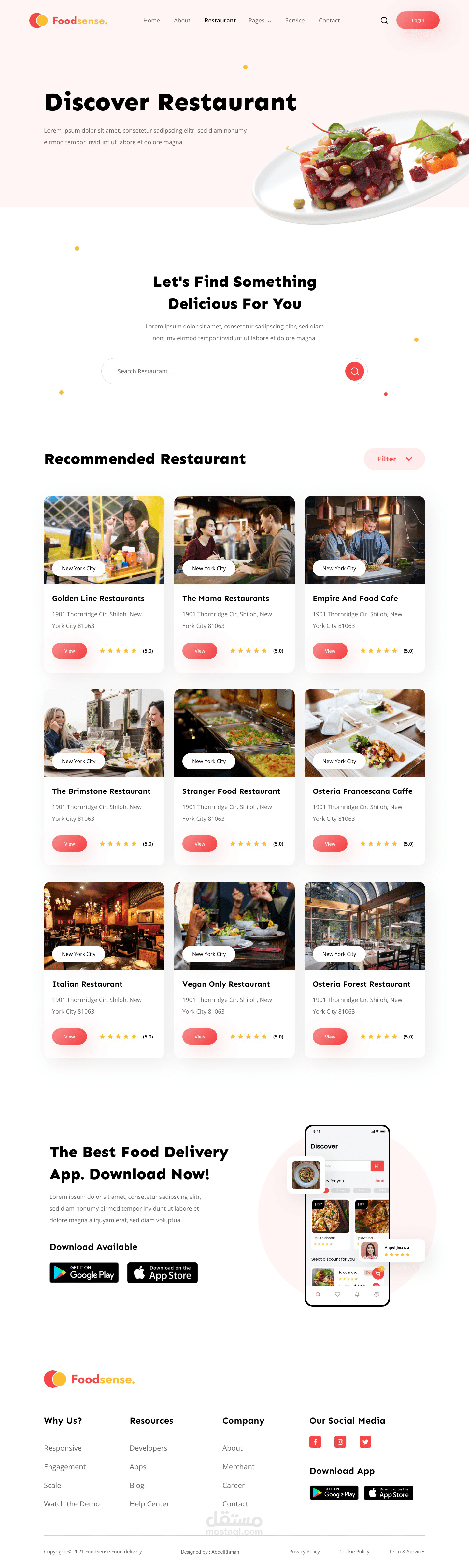Viewport: 469px width, 1568px height.
Task: Expand the Pages dropdown in the navigation
Action: (x=260, y=21)
